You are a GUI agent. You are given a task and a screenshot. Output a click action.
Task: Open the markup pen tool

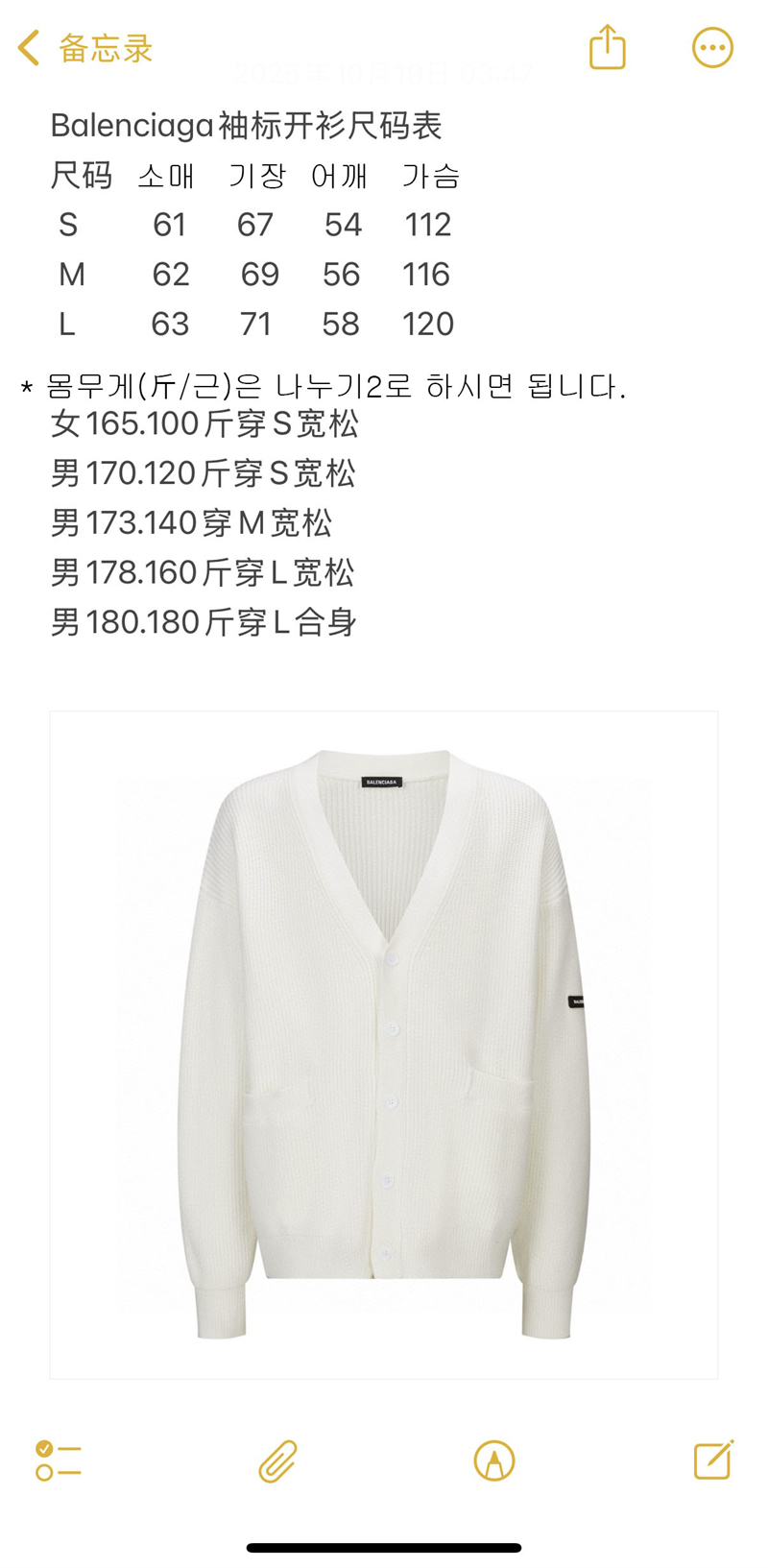[x=494, y=1460]
